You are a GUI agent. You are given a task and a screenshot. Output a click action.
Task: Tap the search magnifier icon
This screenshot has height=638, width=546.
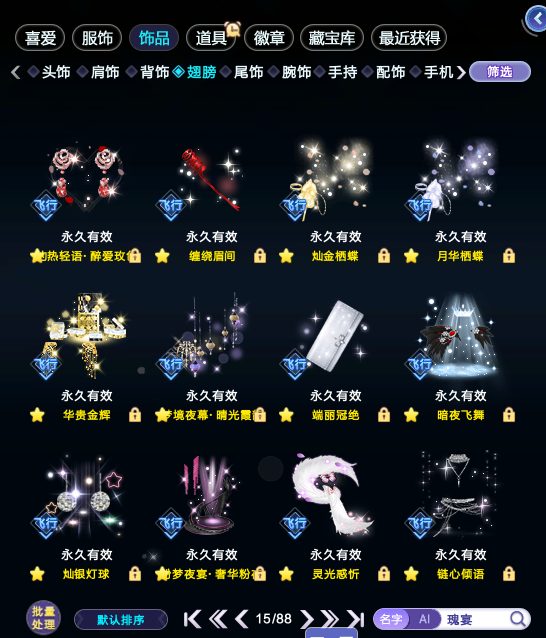pyautogui.click(x=518, y=619)
